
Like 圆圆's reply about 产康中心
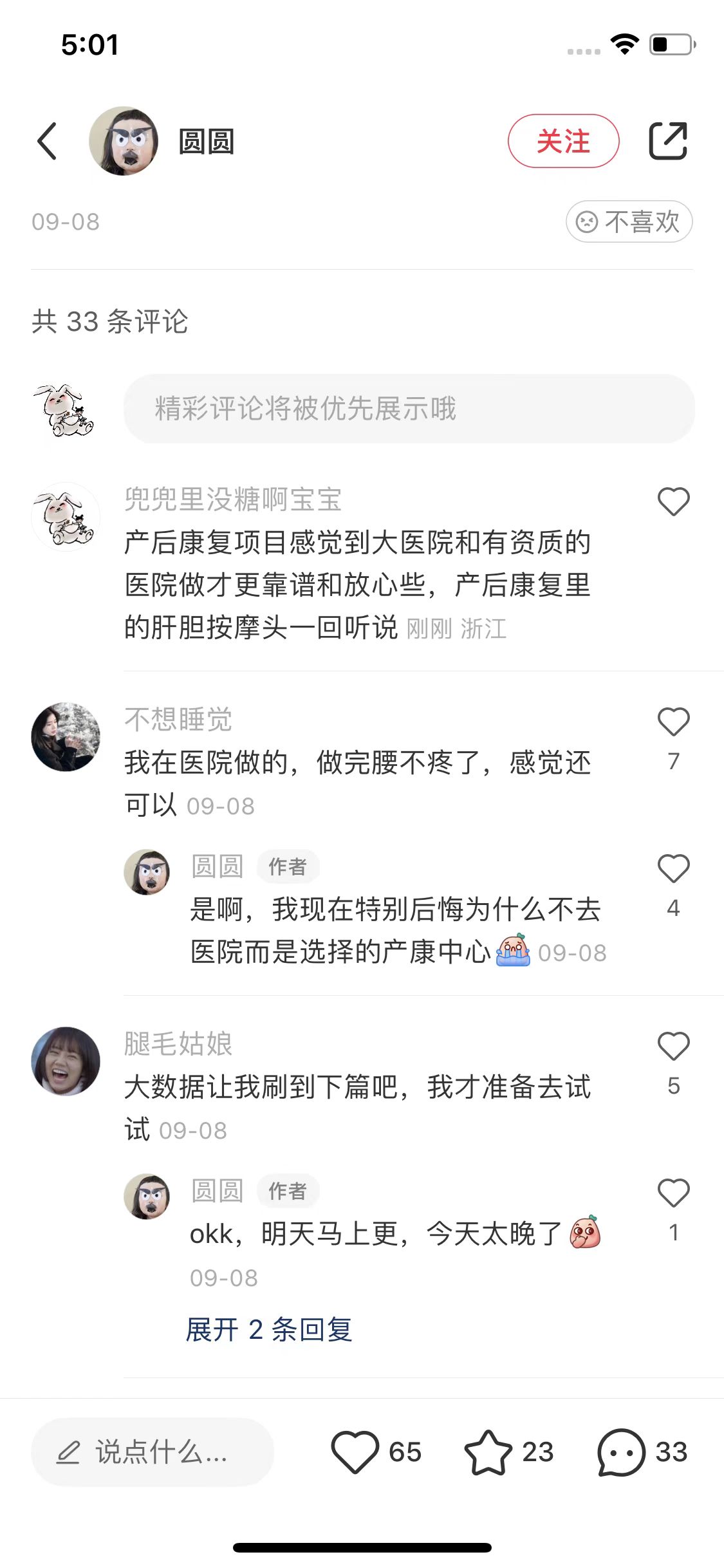coord(673,869)
